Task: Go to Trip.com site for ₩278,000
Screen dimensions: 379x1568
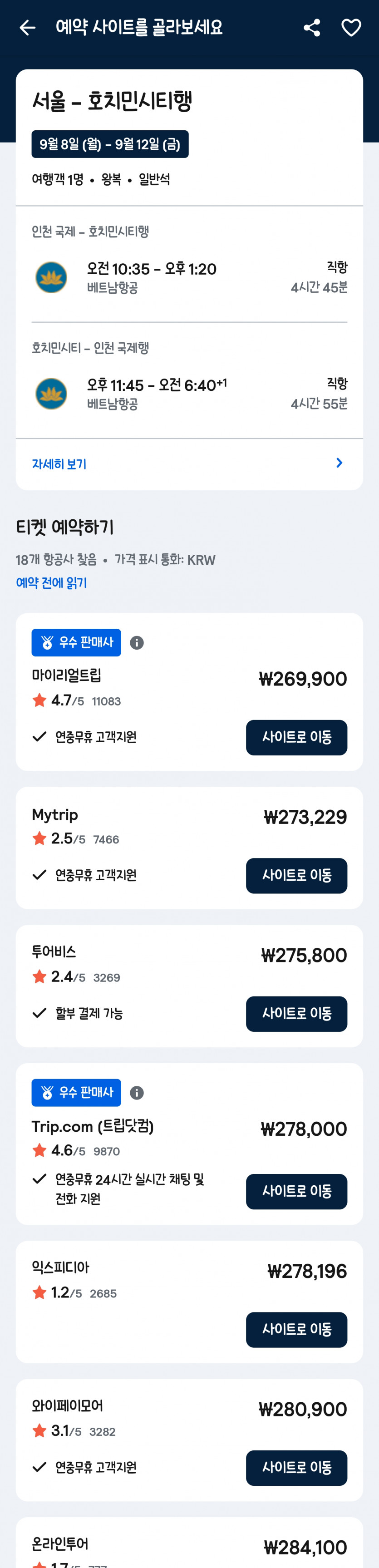Action: (x=296, y=1191)
